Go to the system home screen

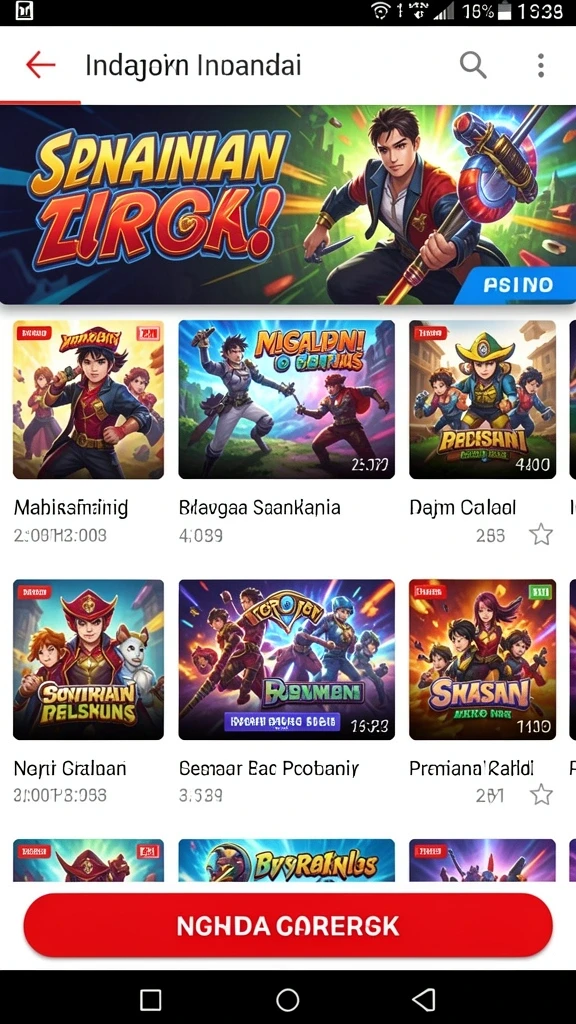pos(287,999)
